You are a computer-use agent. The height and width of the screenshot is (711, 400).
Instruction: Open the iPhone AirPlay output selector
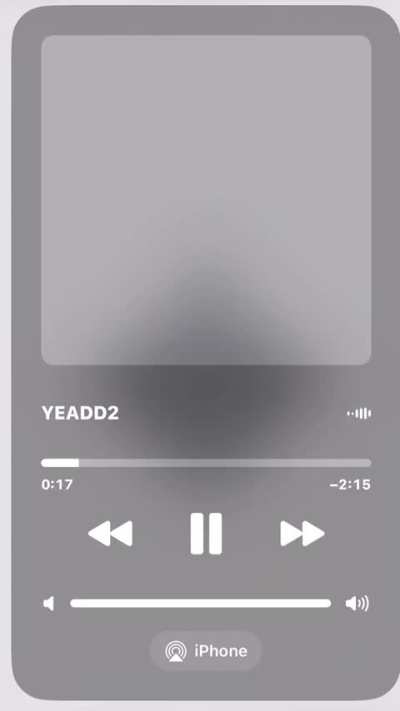(206, 651)
